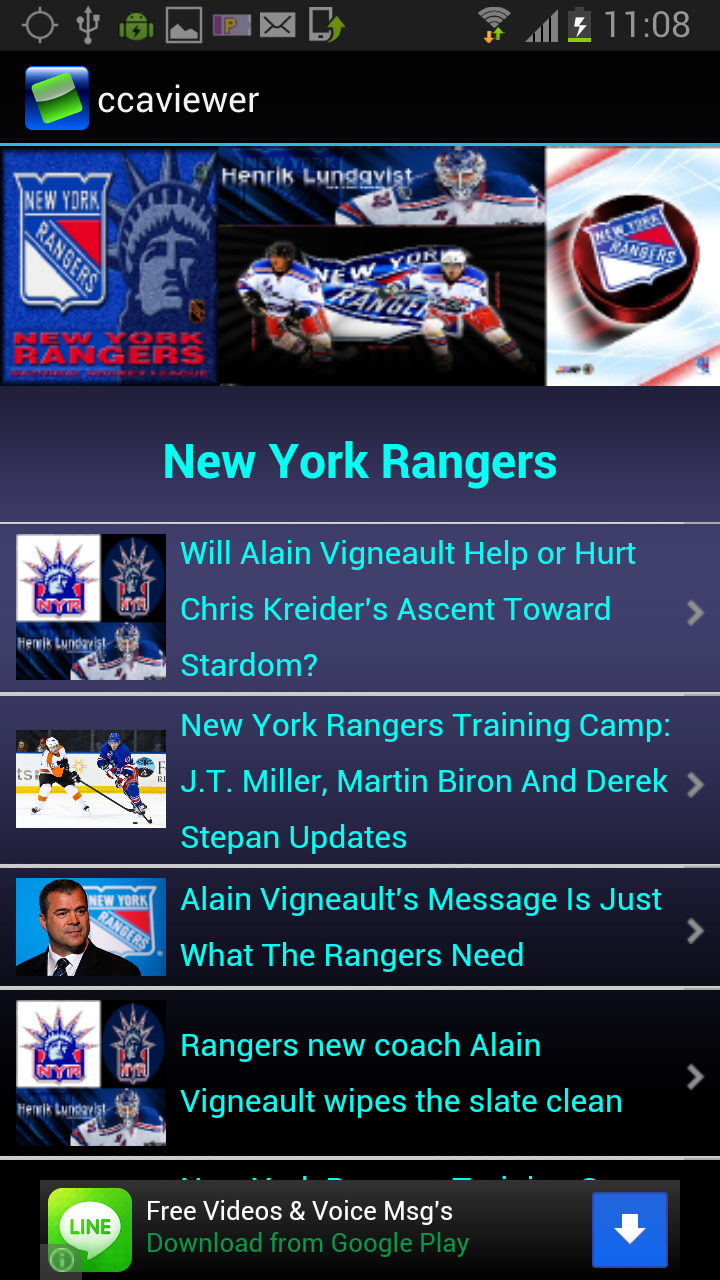The height and width of the screenshot is (1280, 720).
Task: Tap the LINE app icon in the ad
Action: (x=90, y=1229)
